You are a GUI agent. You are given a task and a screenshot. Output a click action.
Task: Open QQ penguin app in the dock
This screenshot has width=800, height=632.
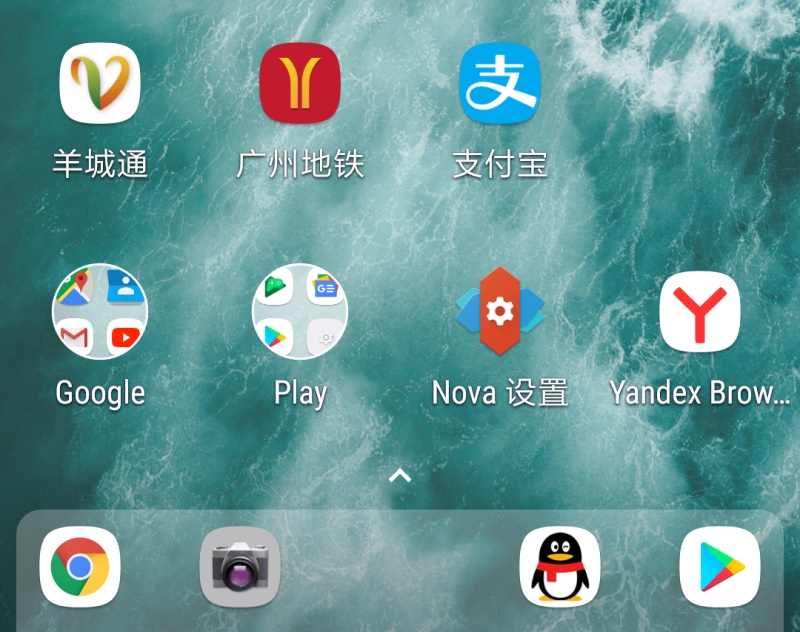[560, 567]
